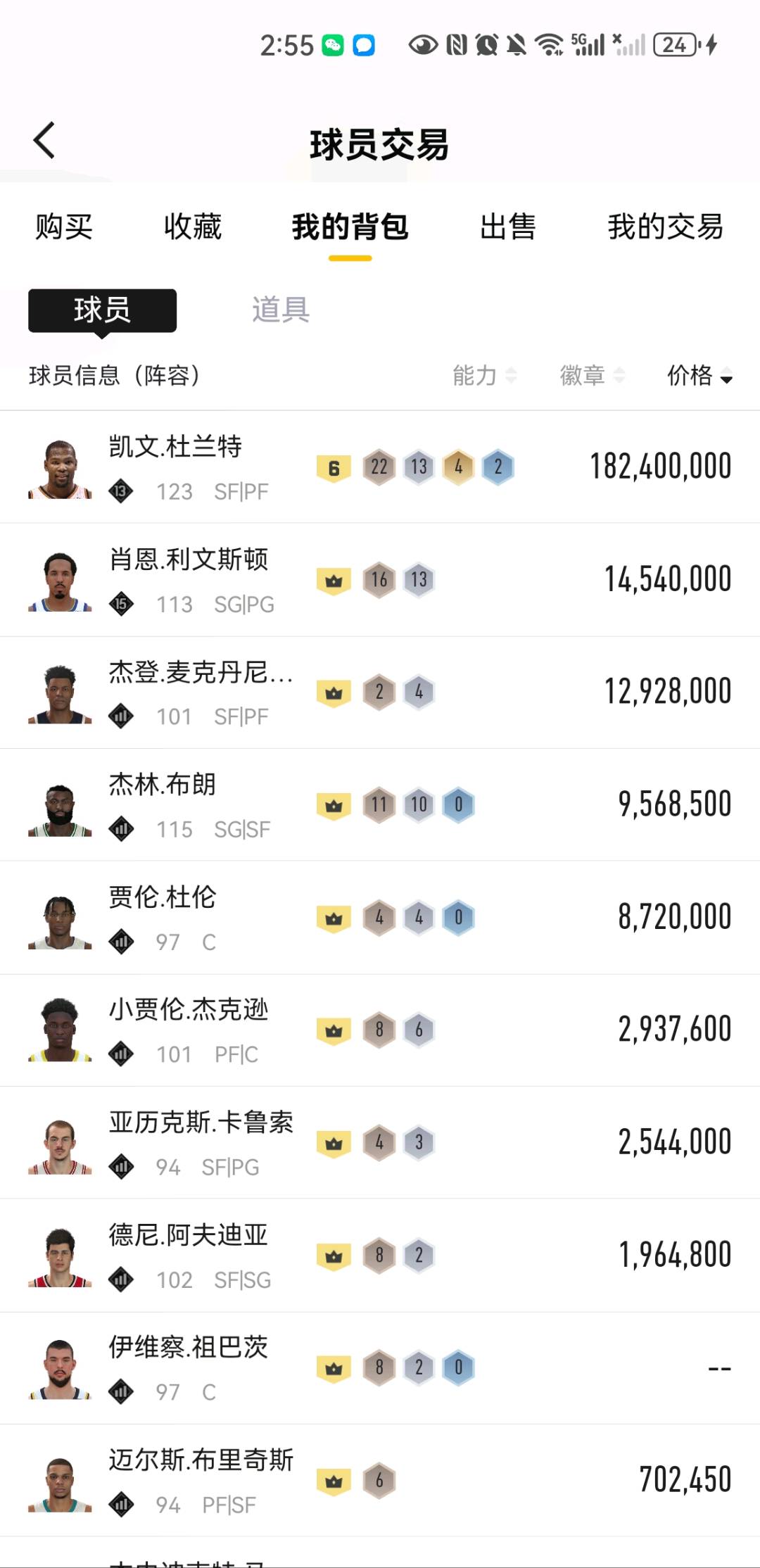Switch to the 我的交易 tab
The width and height of the screenshot is (760, 1568).
[665, 227]
